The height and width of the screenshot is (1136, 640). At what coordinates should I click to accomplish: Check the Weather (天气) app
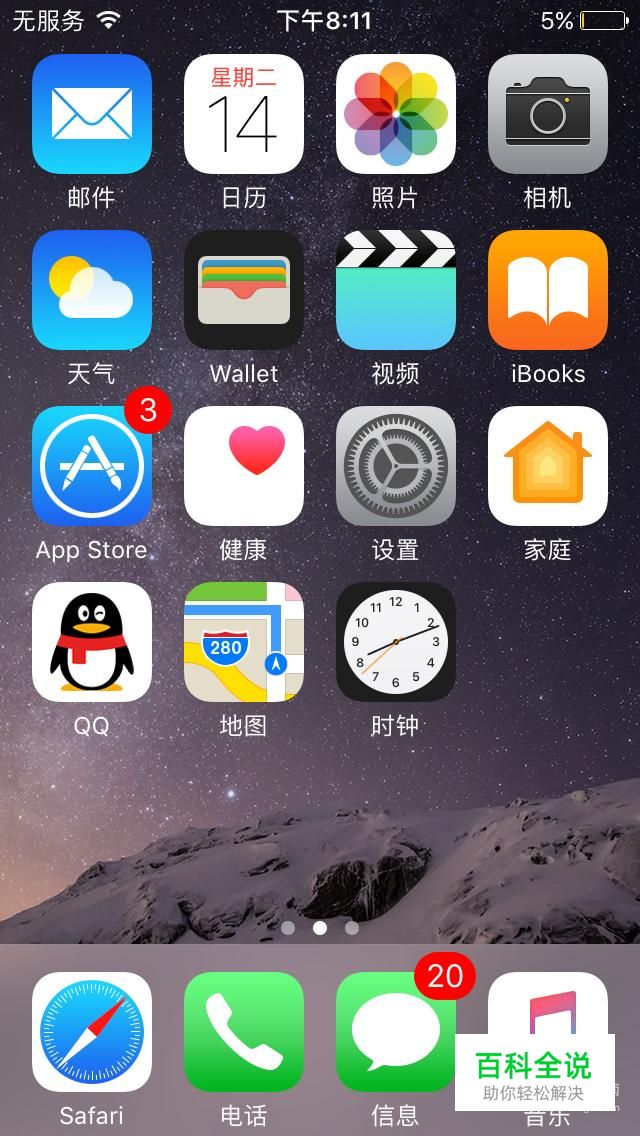click(92, 290)
